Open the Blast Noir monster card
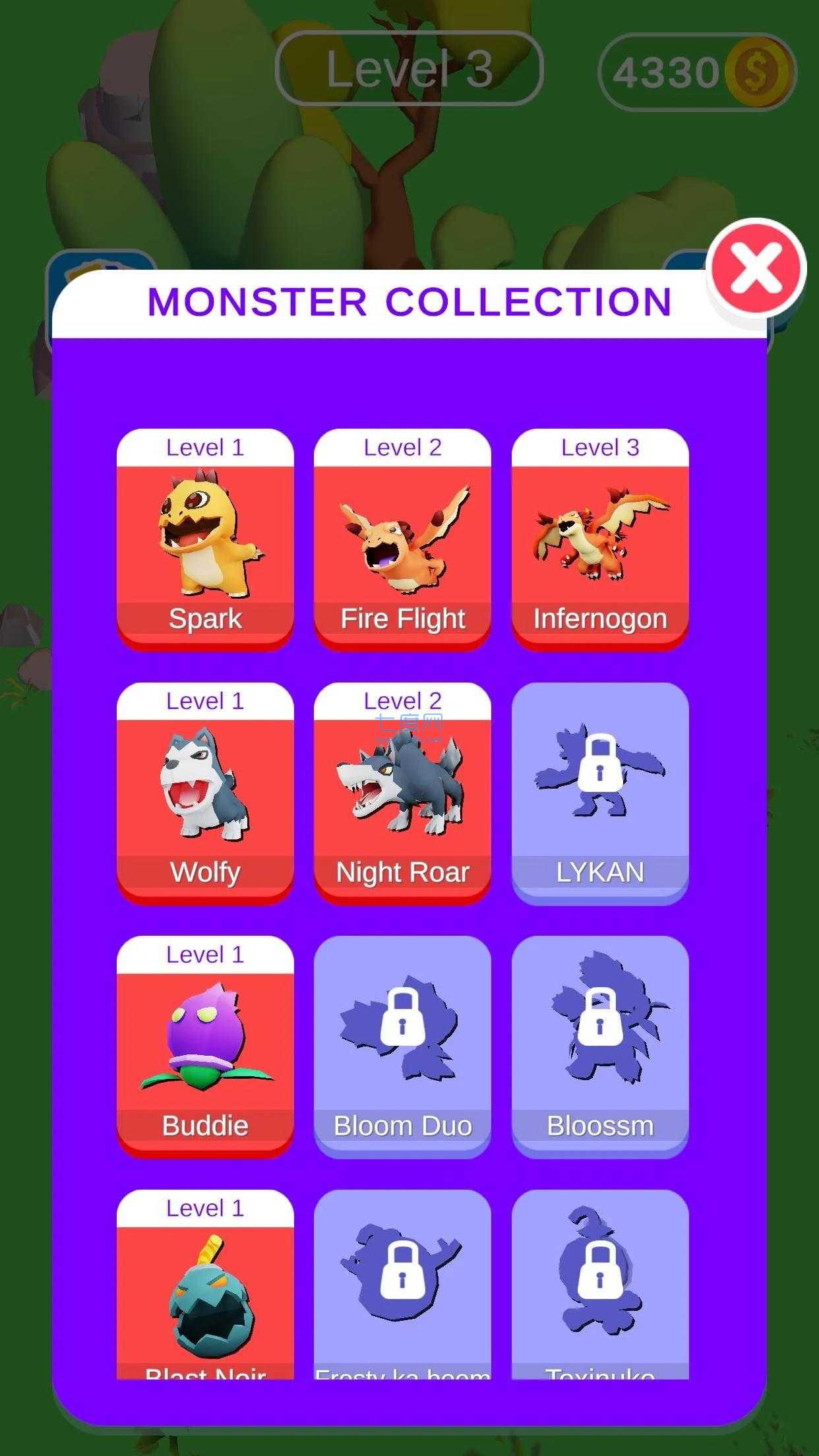The width and height of the screenshot is (819, 1456). [x=205, y=1292]
